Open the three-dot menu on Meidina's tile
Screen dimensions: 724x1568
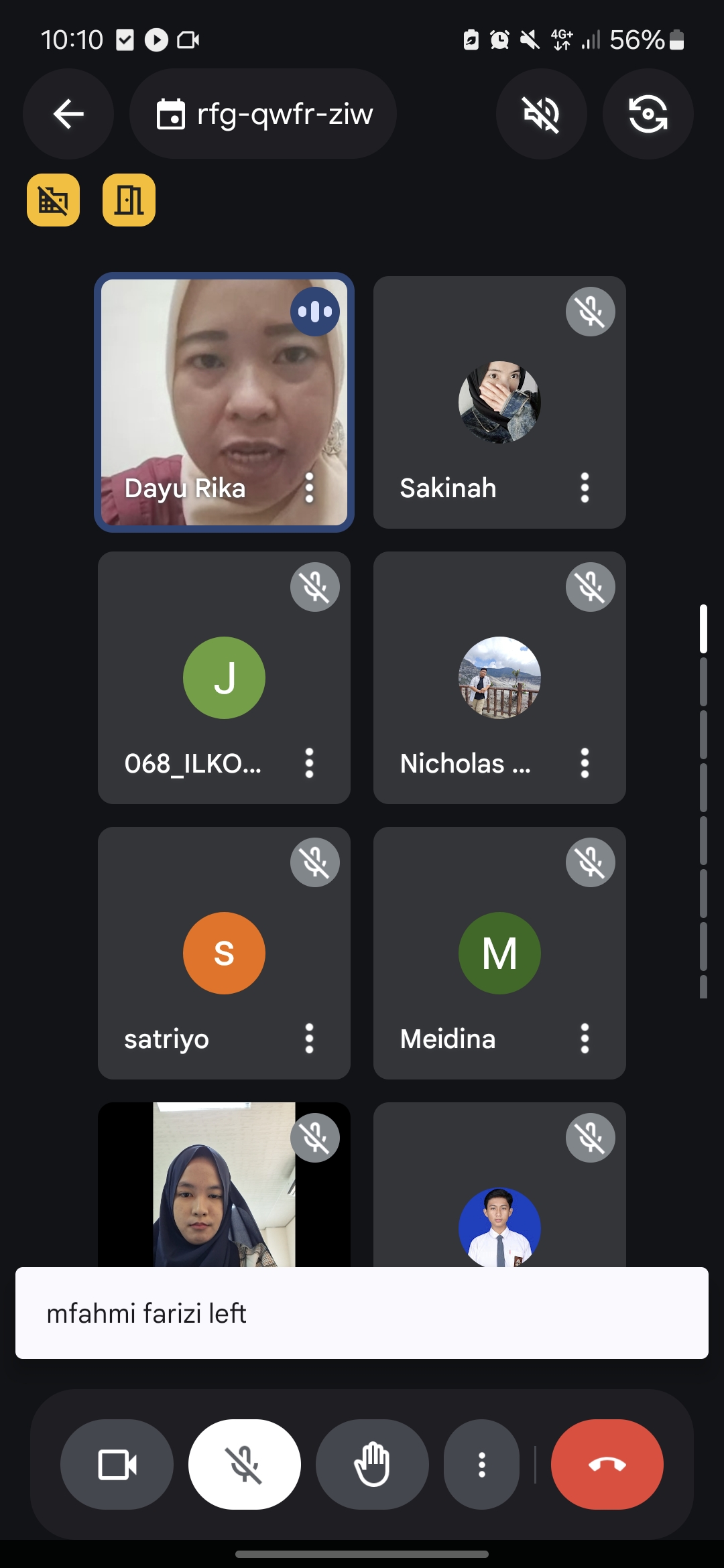click(585, 1039)
